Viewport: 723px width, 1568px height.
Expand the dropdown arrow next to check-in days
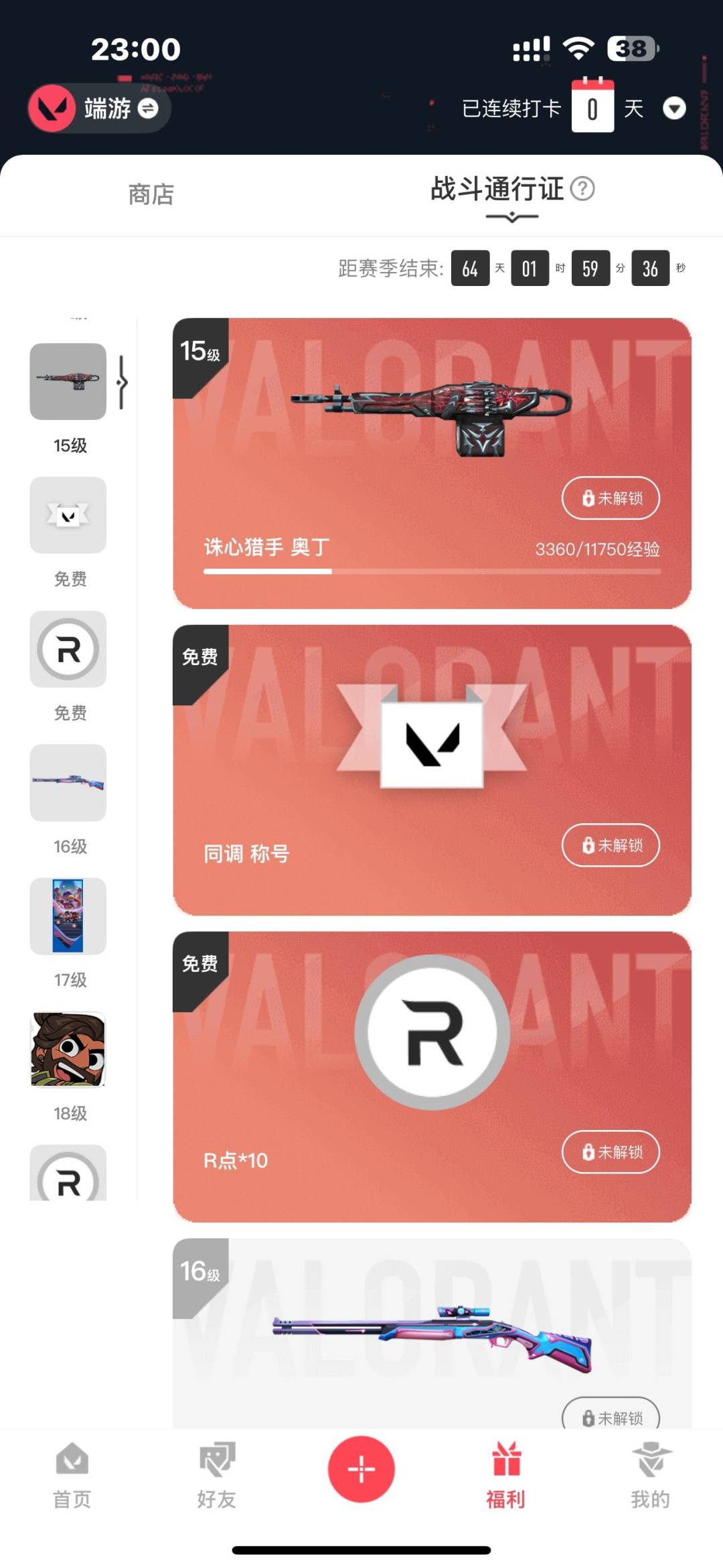click(676, 108)
